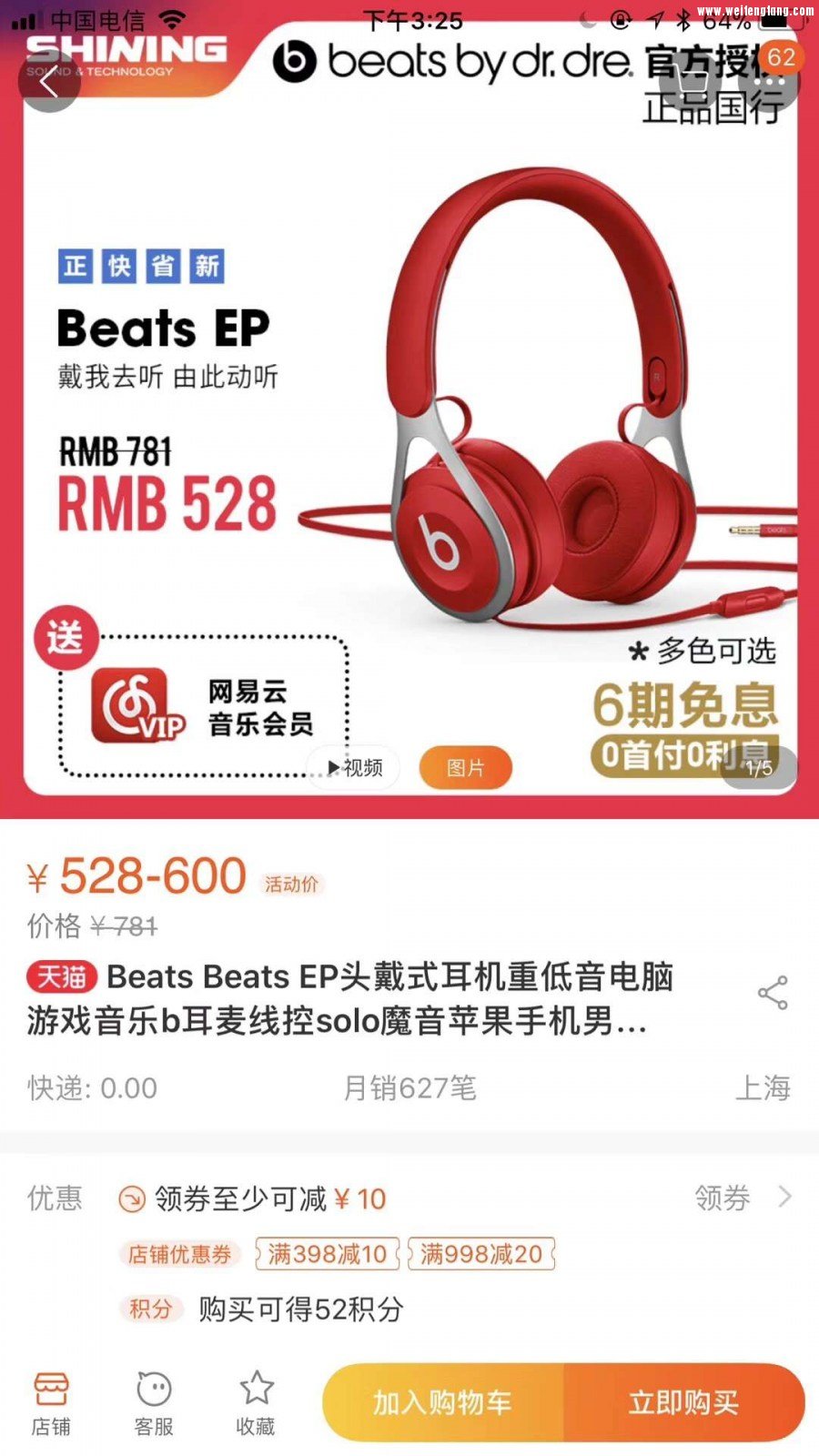
Task: Tap 立即购买 to buy now
Action: 683,1402
